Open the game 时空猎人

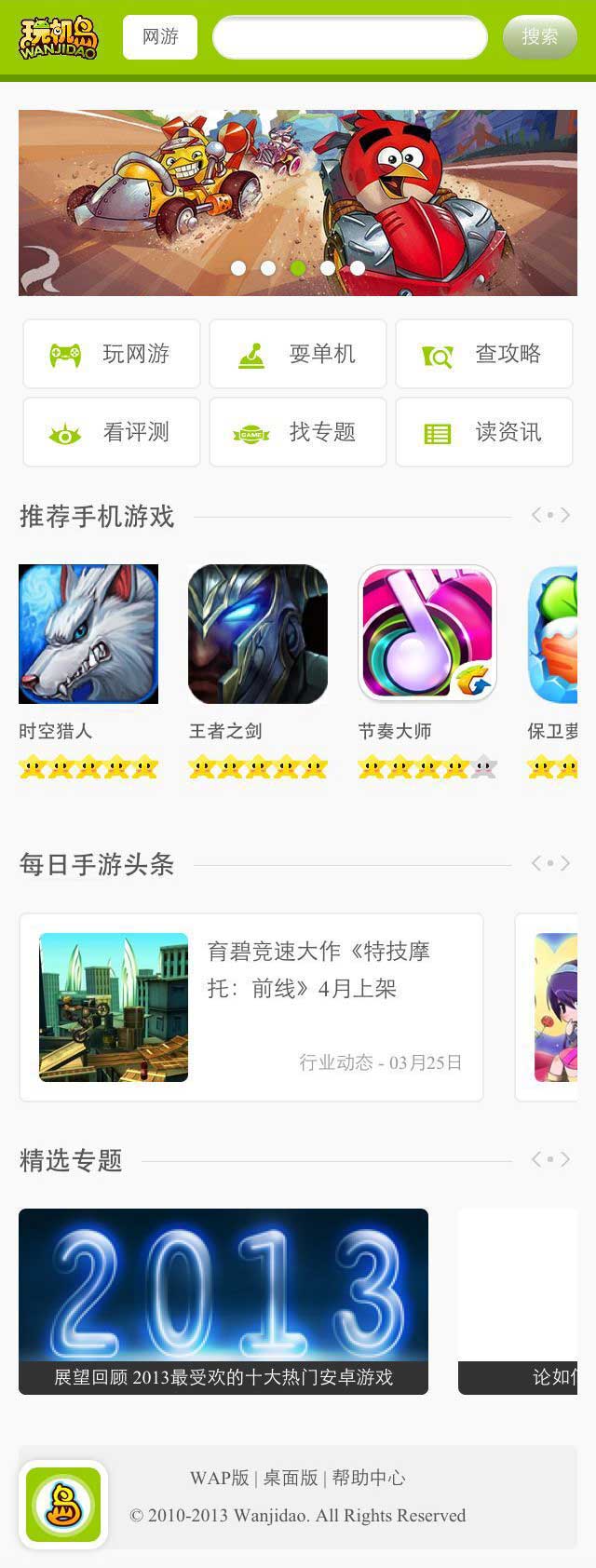pyautogui.click(x=88, y=634)
